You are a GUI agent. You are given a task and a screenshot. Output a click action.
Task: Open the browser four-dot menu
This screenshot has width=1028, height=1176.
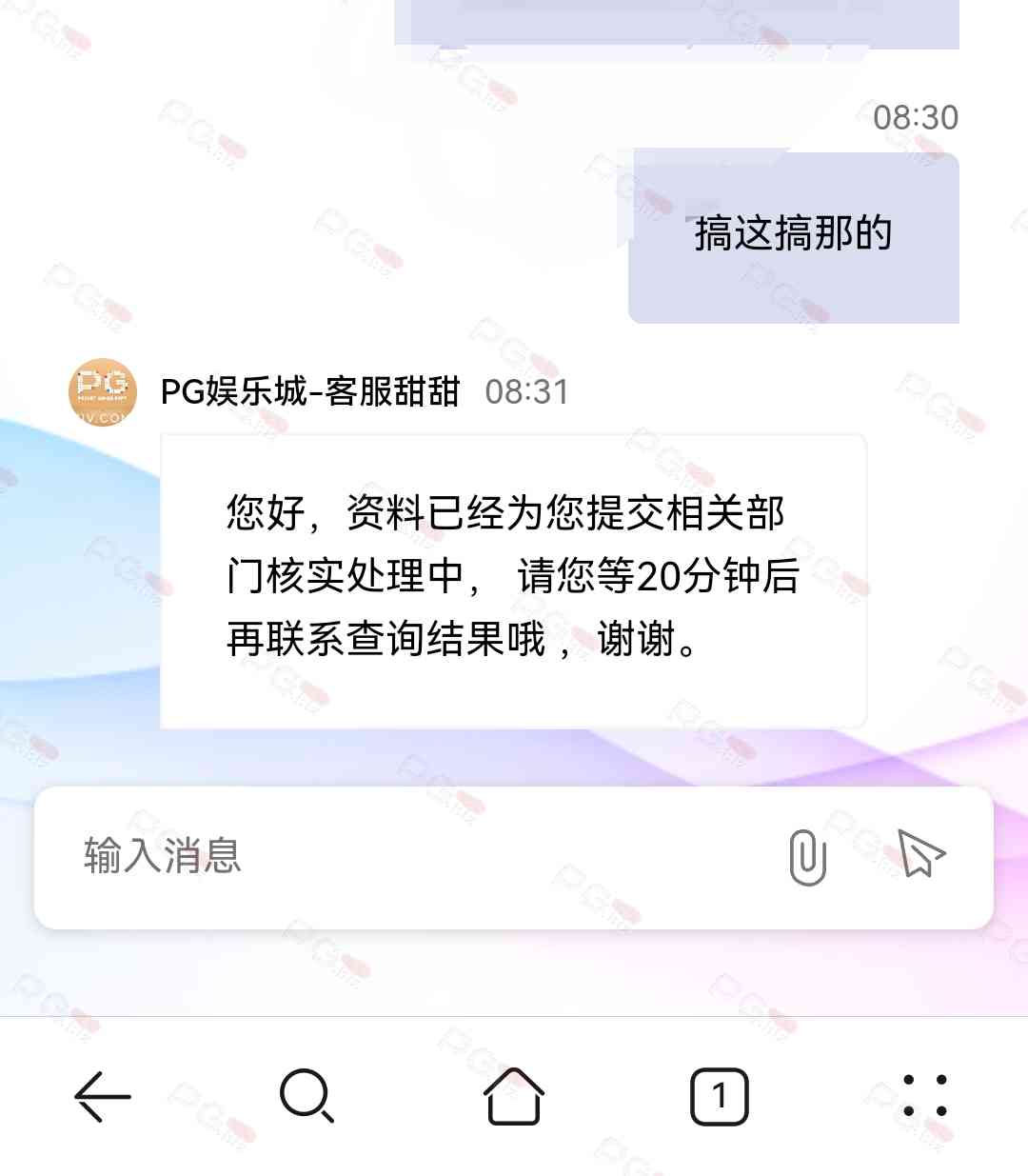click(x=924, y=1096)
